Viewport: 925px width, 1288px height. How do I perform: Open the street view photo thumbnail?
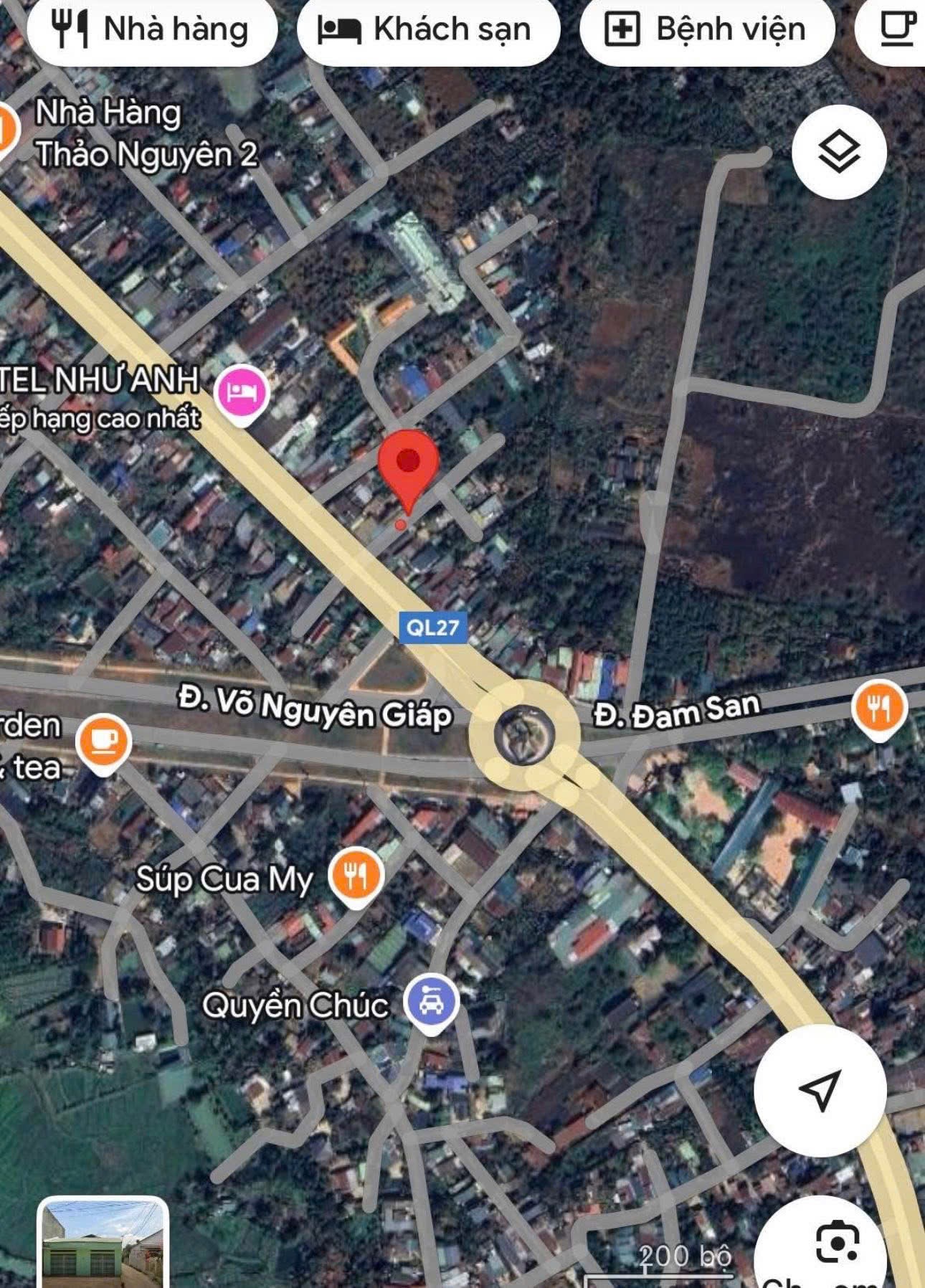pos(103,1241)
